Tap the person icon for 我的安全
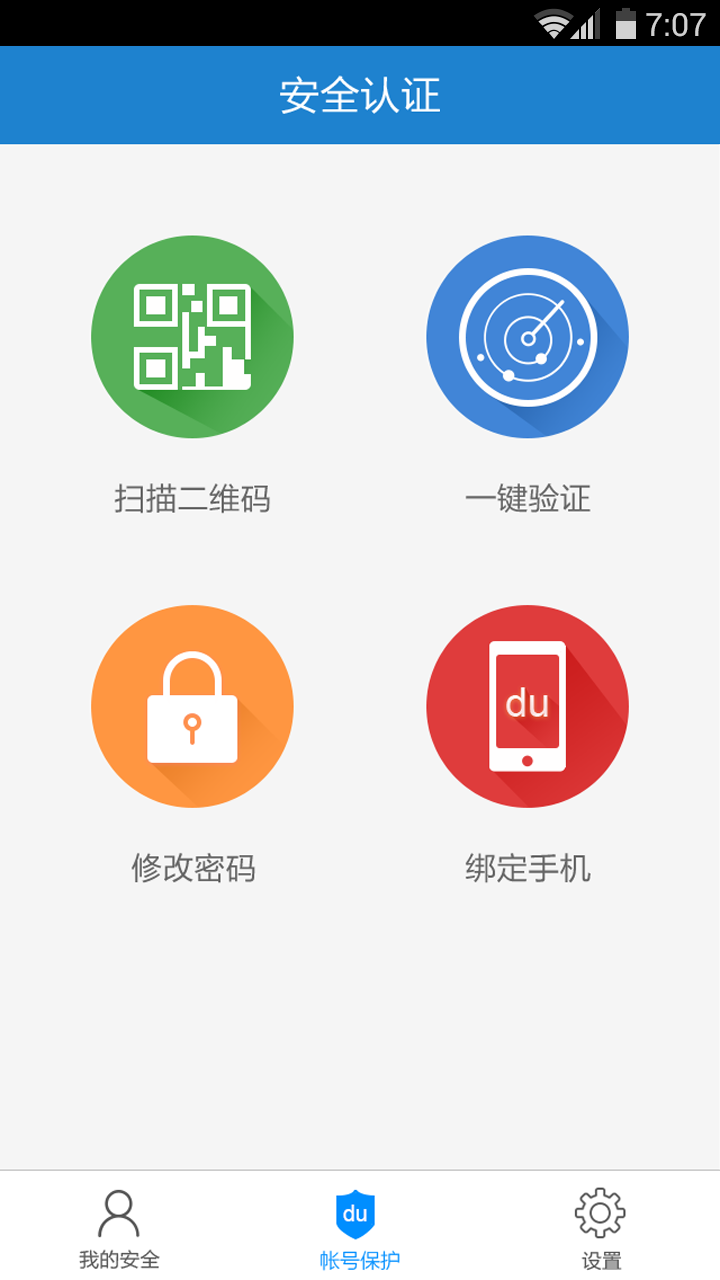 [x=120, y=1213]
